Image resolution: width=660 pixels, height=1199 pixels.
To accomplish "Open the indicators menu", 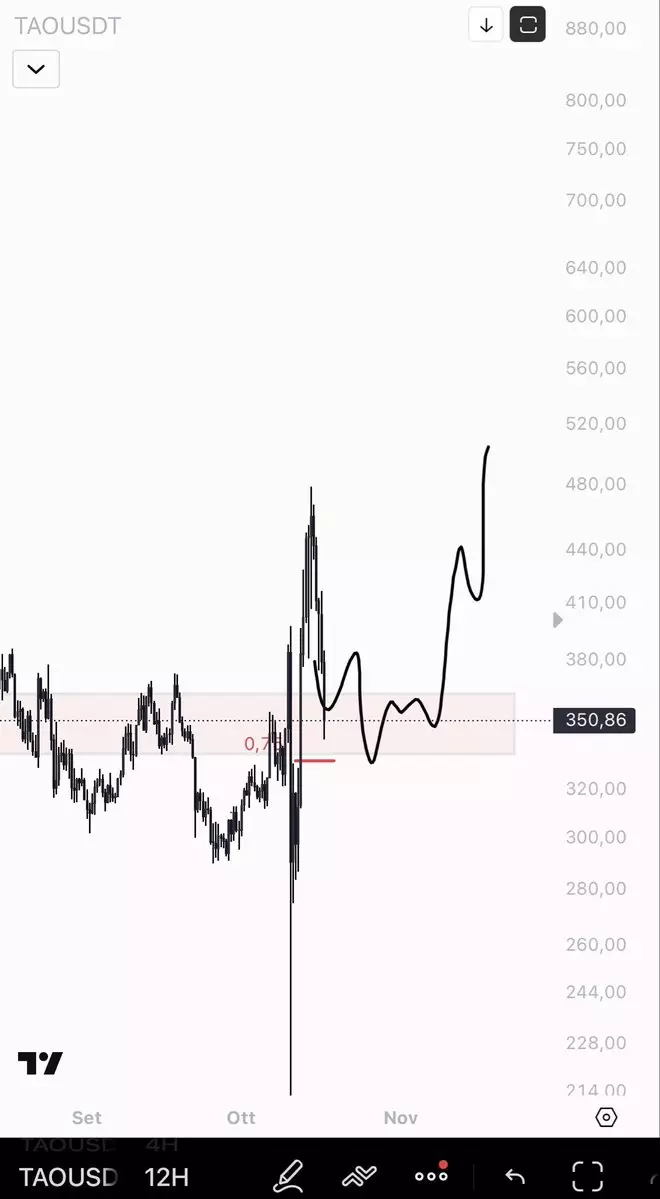I will (x=360, y=1175).
